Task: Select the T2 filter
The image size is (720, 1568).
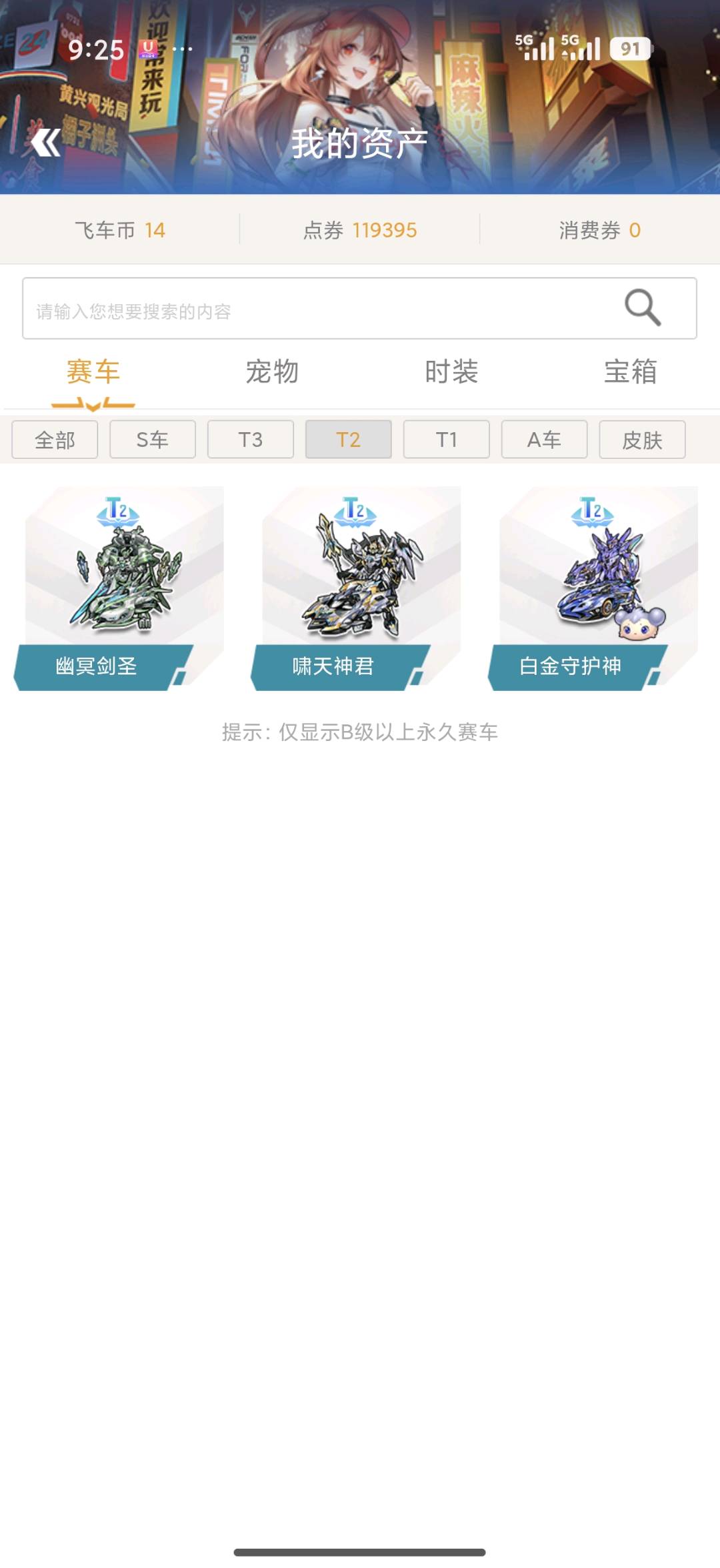Action: click(349, 440)
